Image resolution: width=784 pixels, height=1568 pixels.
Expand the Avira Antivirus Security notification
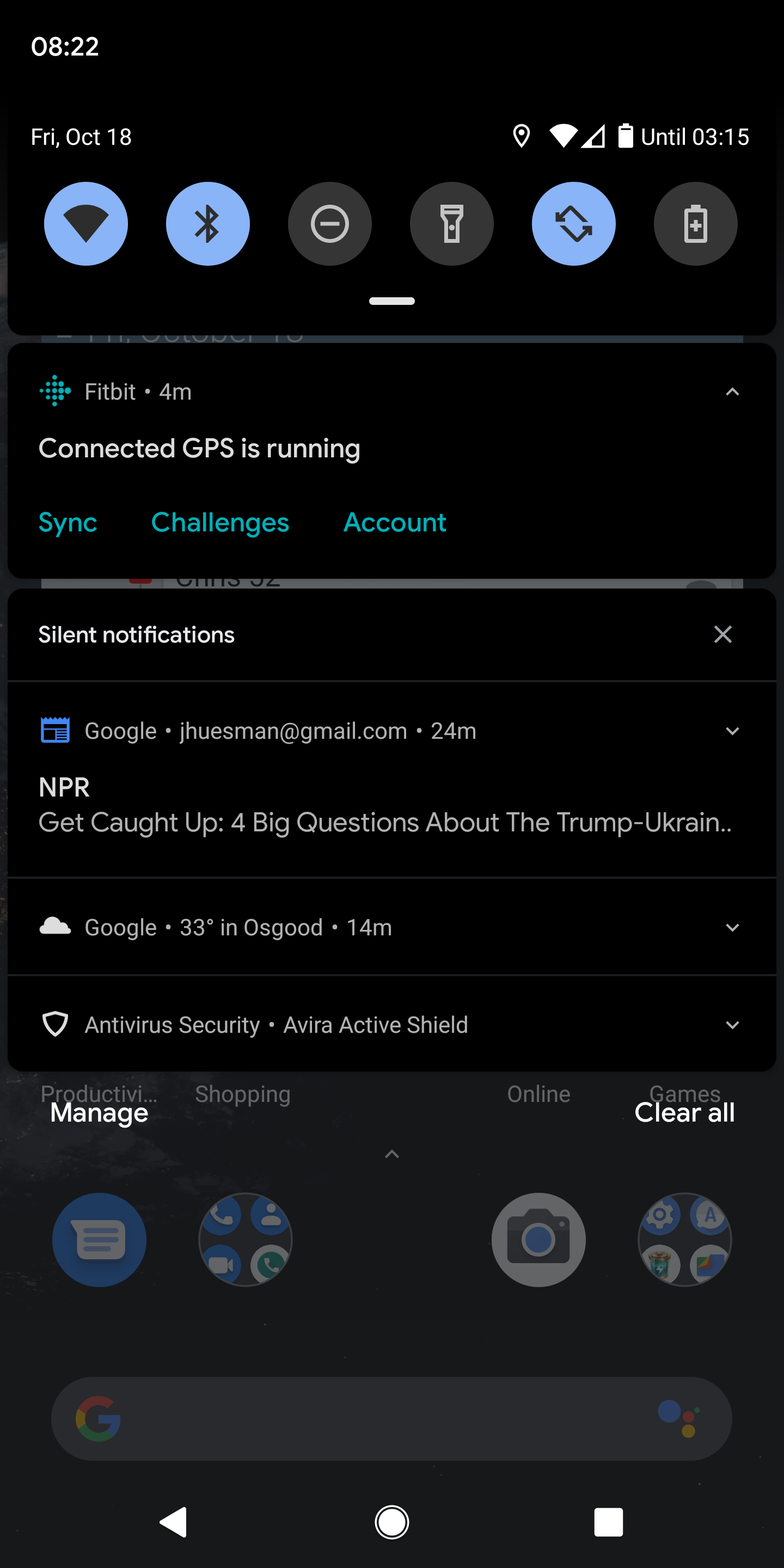click(732, 1025)
